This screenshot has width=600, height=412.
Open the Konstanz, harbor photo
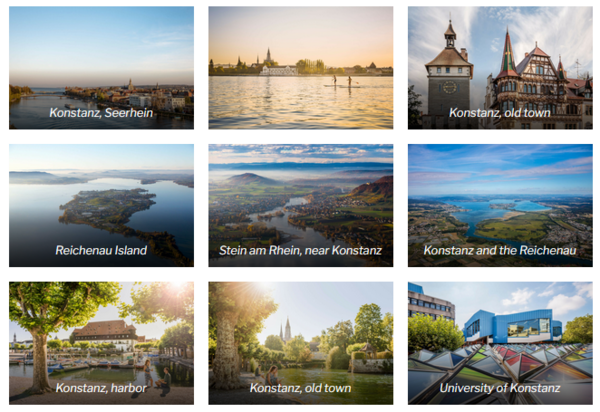point(101,342)
